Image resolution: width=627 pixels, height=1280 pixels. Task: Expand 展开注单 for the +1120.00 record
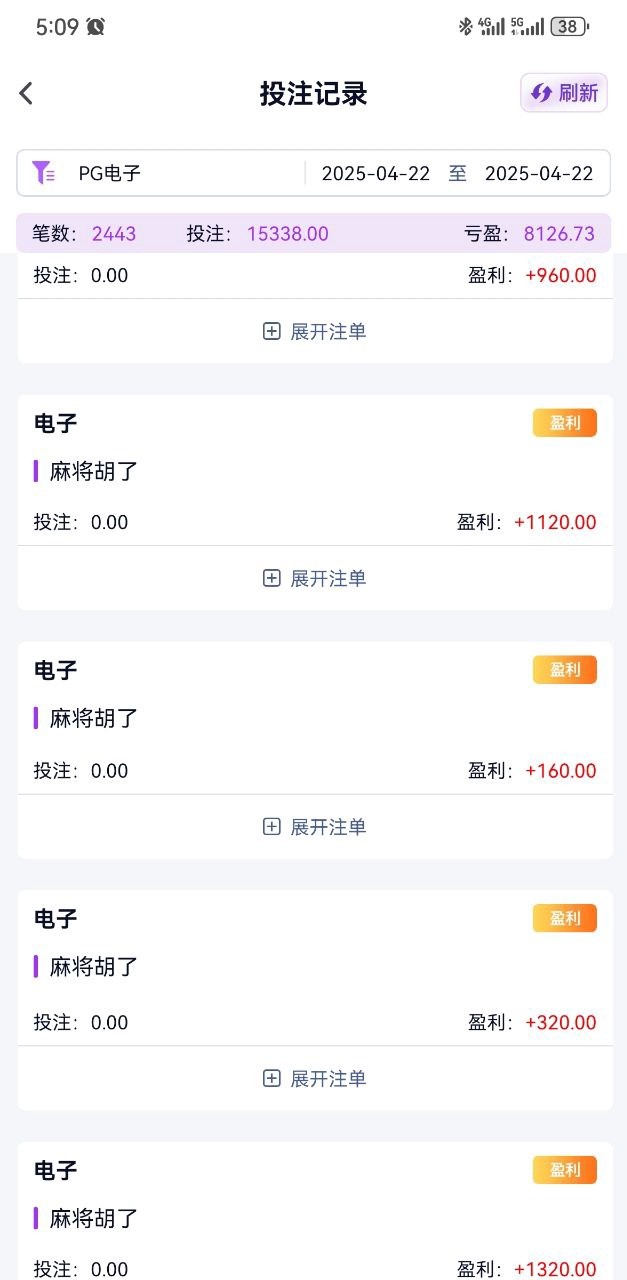pos(315,578)
